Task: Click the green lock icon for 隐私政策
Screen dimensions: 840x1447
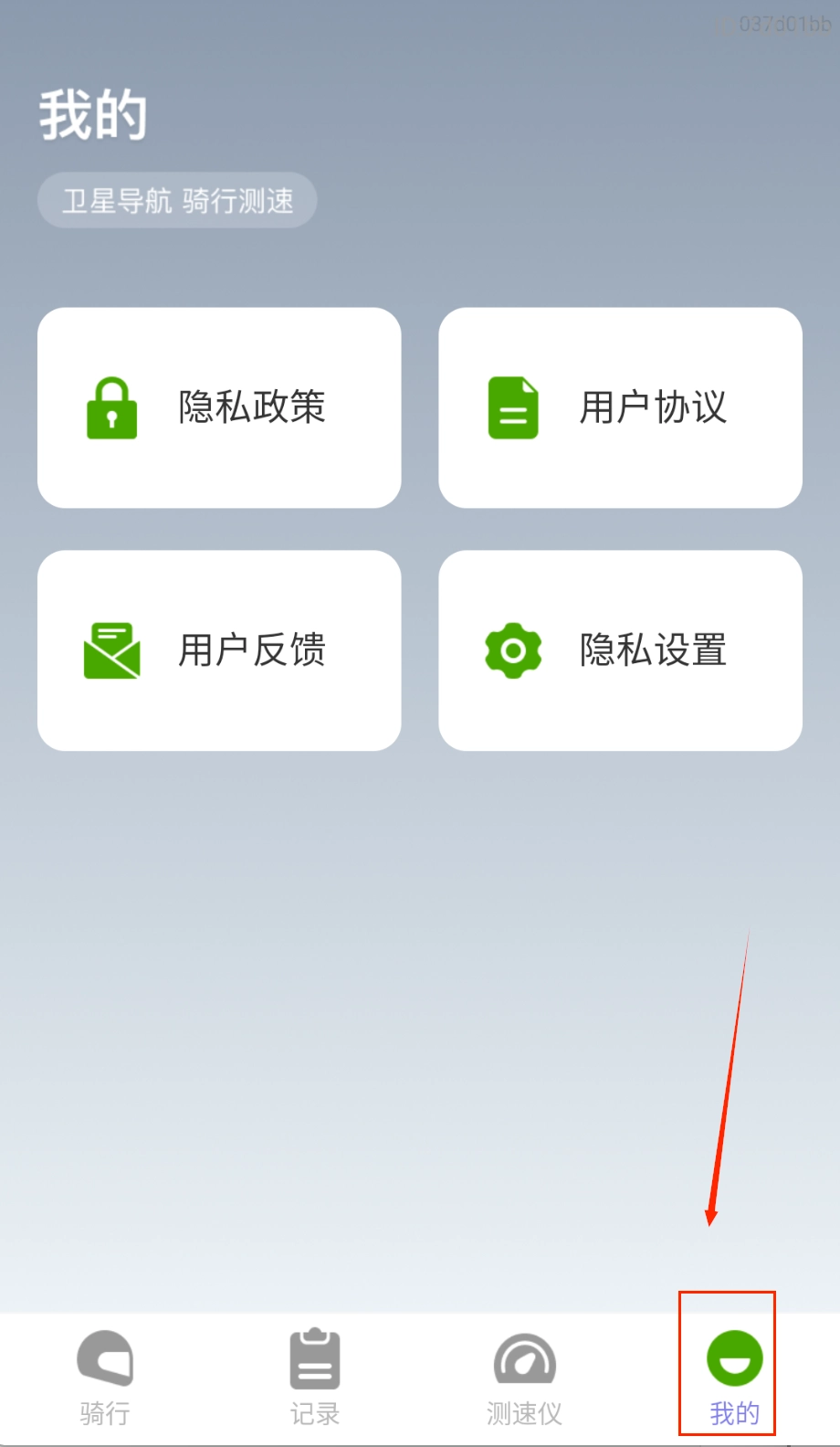Action: point(111,408)
